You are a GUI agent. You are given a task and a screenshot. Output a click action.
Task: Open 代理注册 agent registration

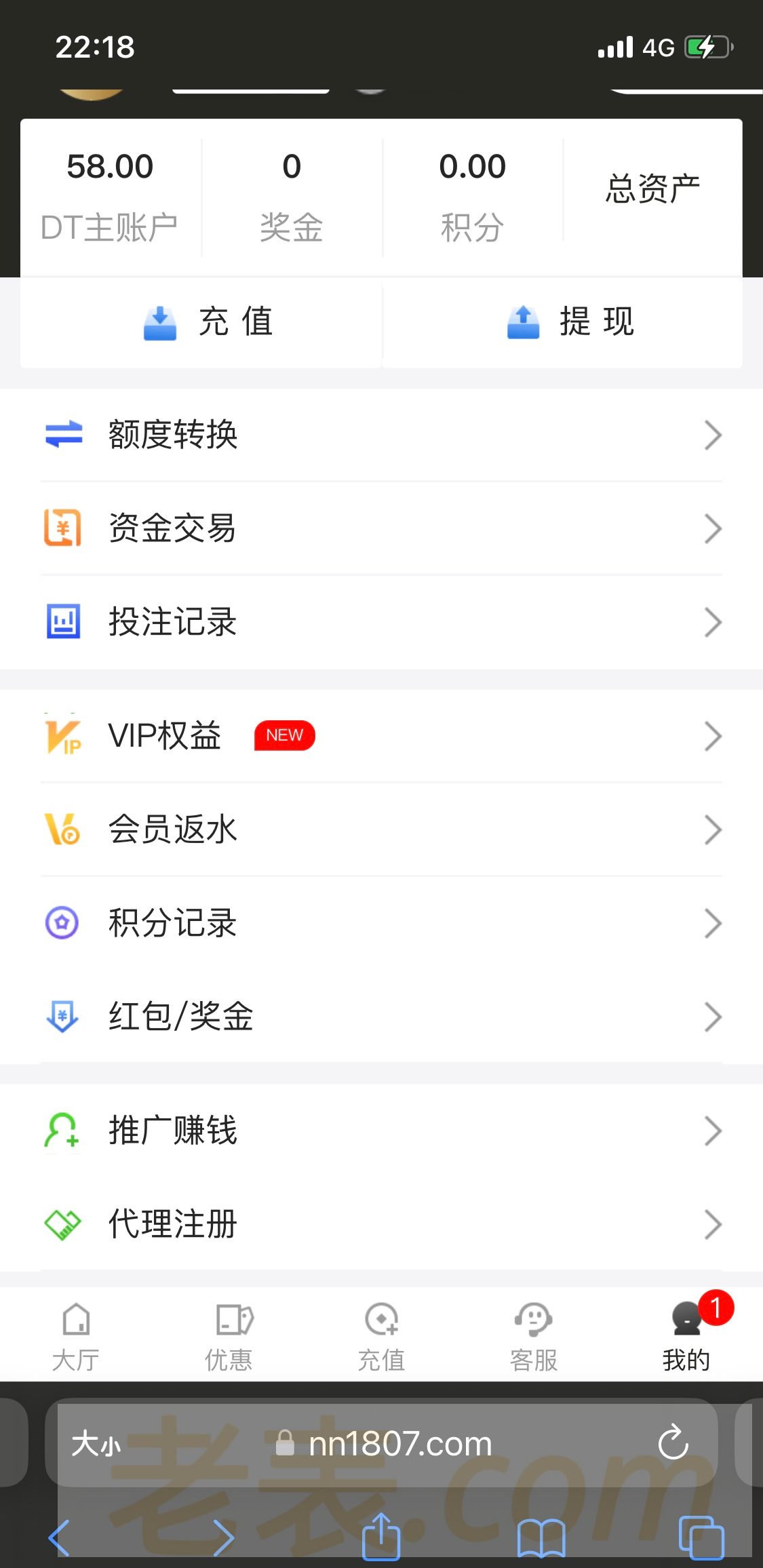click(x=381, y=1224)
